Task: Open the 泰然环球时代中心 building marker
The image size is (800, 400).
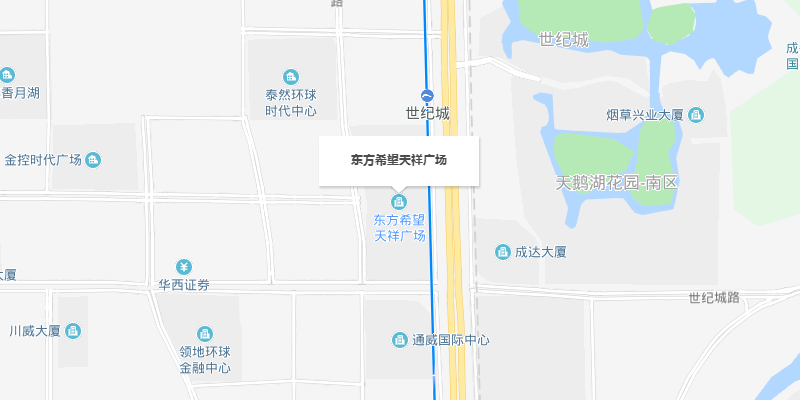Action: (x=291, y=77)
